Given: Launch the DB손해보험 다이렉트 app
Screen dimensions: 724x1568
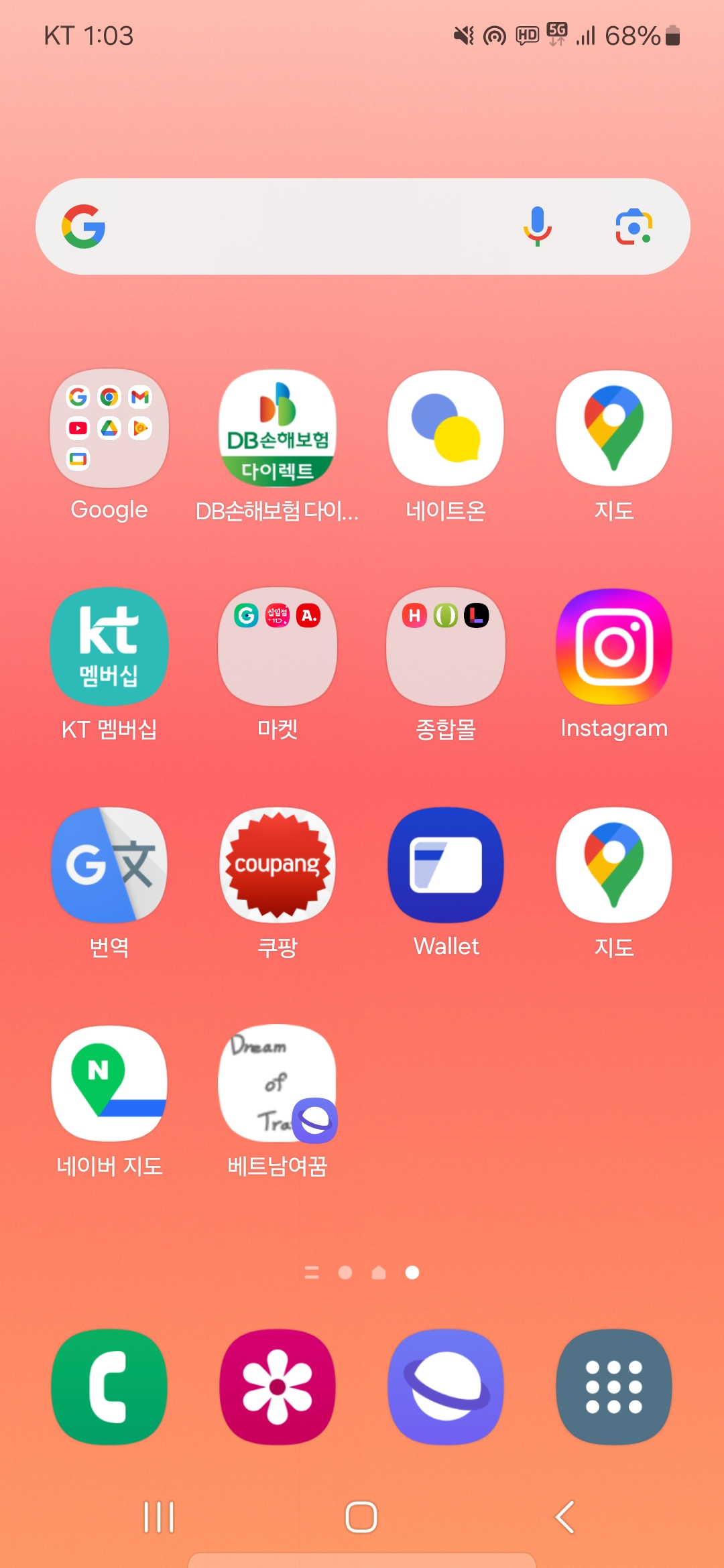Looking at the screenshot, I should pos(278,429).
